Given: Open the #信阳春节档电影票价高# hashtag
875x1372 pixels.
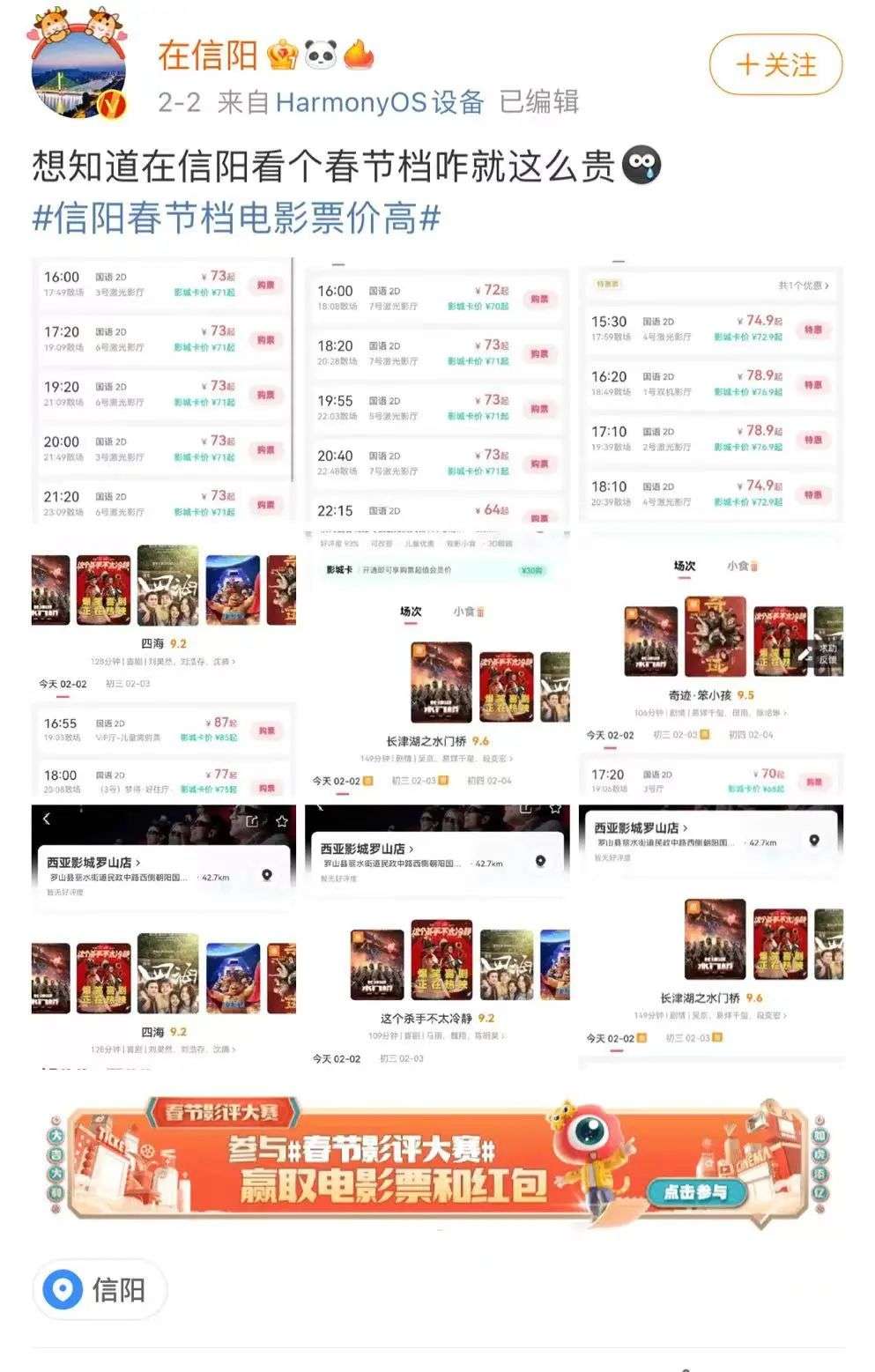Looking at the screenshot, I should point(236,217).
